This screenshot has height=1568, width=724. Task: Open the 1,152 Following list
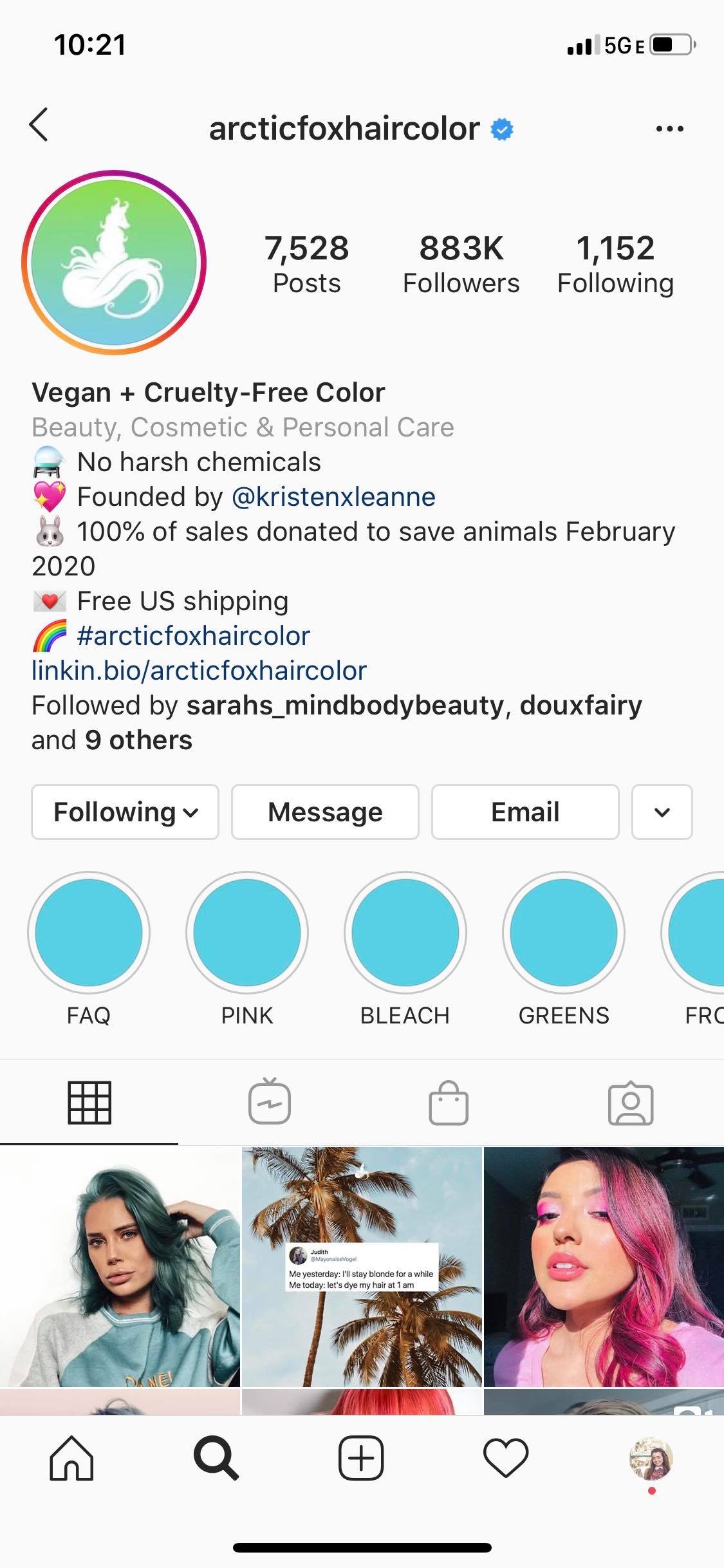pyautogui.click(x=615, y=265)
